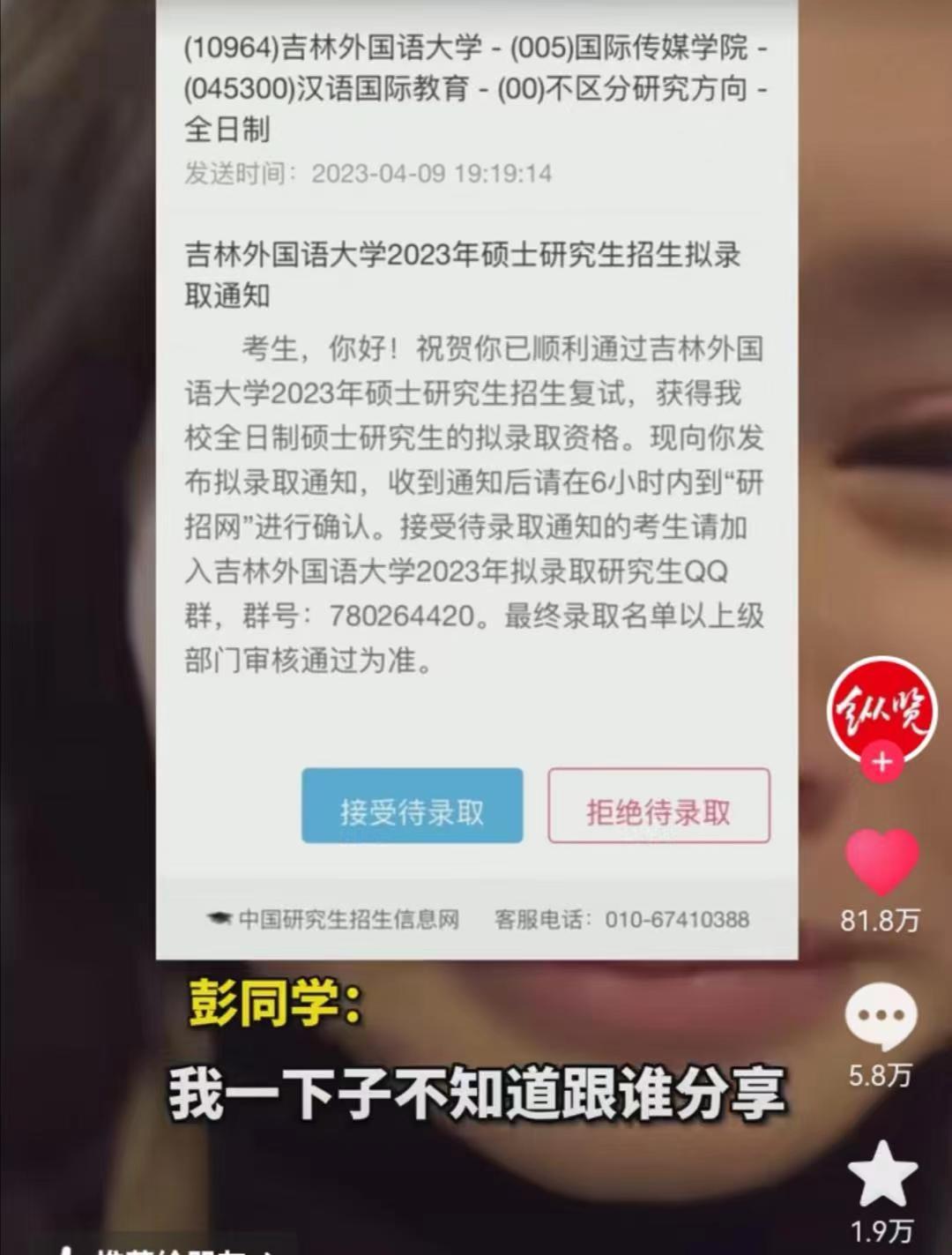Follow the creator with the plus badge
952x1255 pixels.
pyautogui.click(x=881, y=762)
